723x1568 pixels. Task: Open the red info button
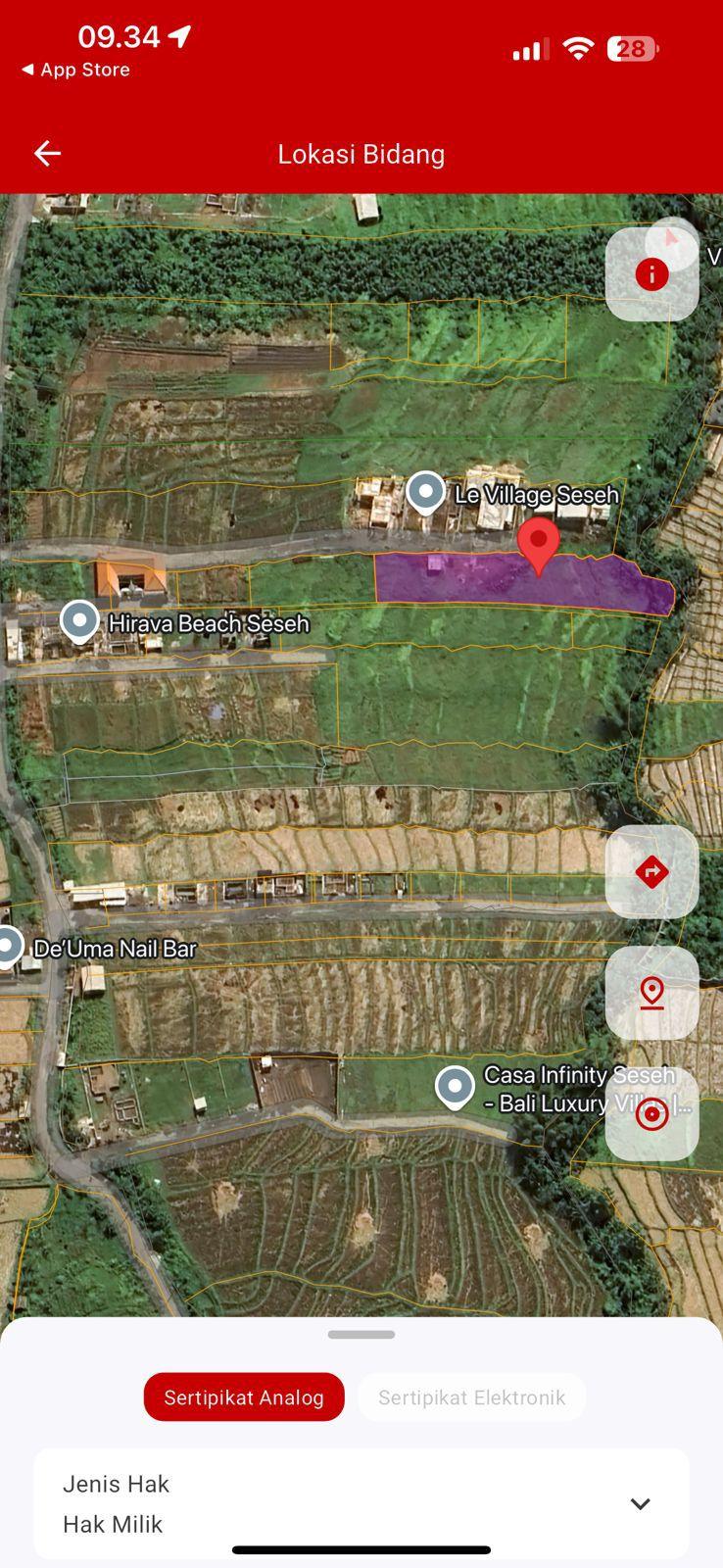[x=651, y=274]
